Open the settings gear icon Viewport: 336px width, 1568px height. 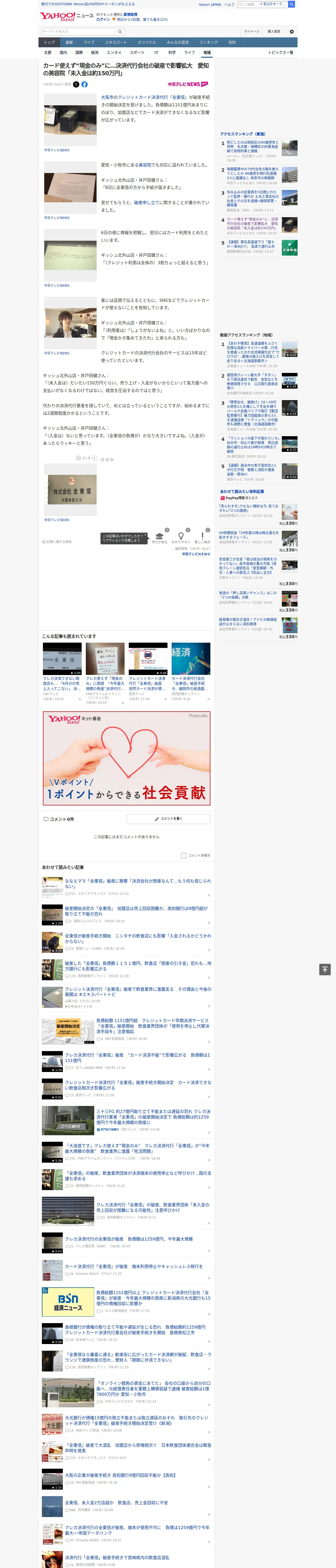pyautogui.click(x=292, y=32)
